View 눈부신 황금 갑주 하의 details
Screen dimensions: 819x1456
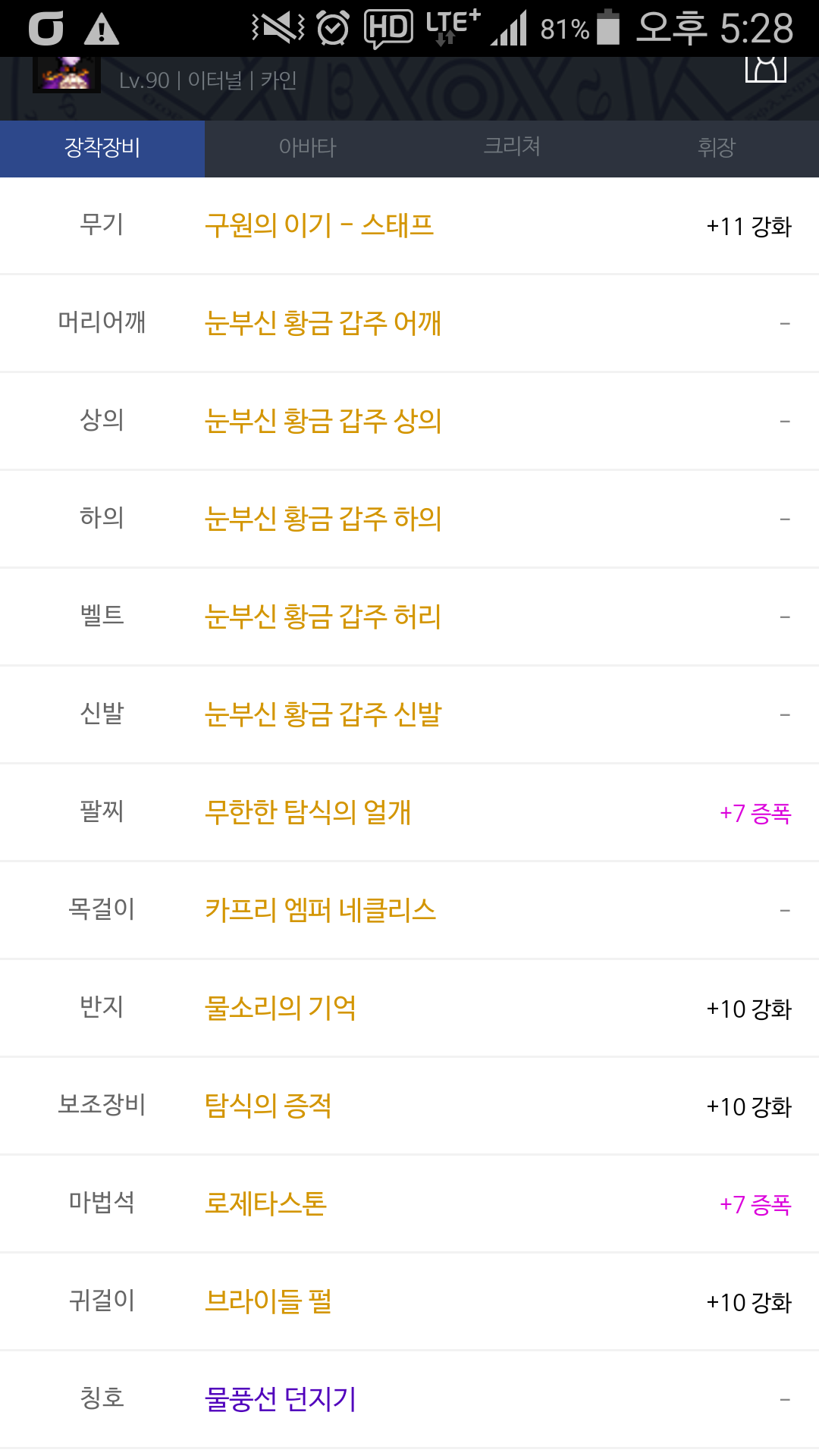coord(323,519)
